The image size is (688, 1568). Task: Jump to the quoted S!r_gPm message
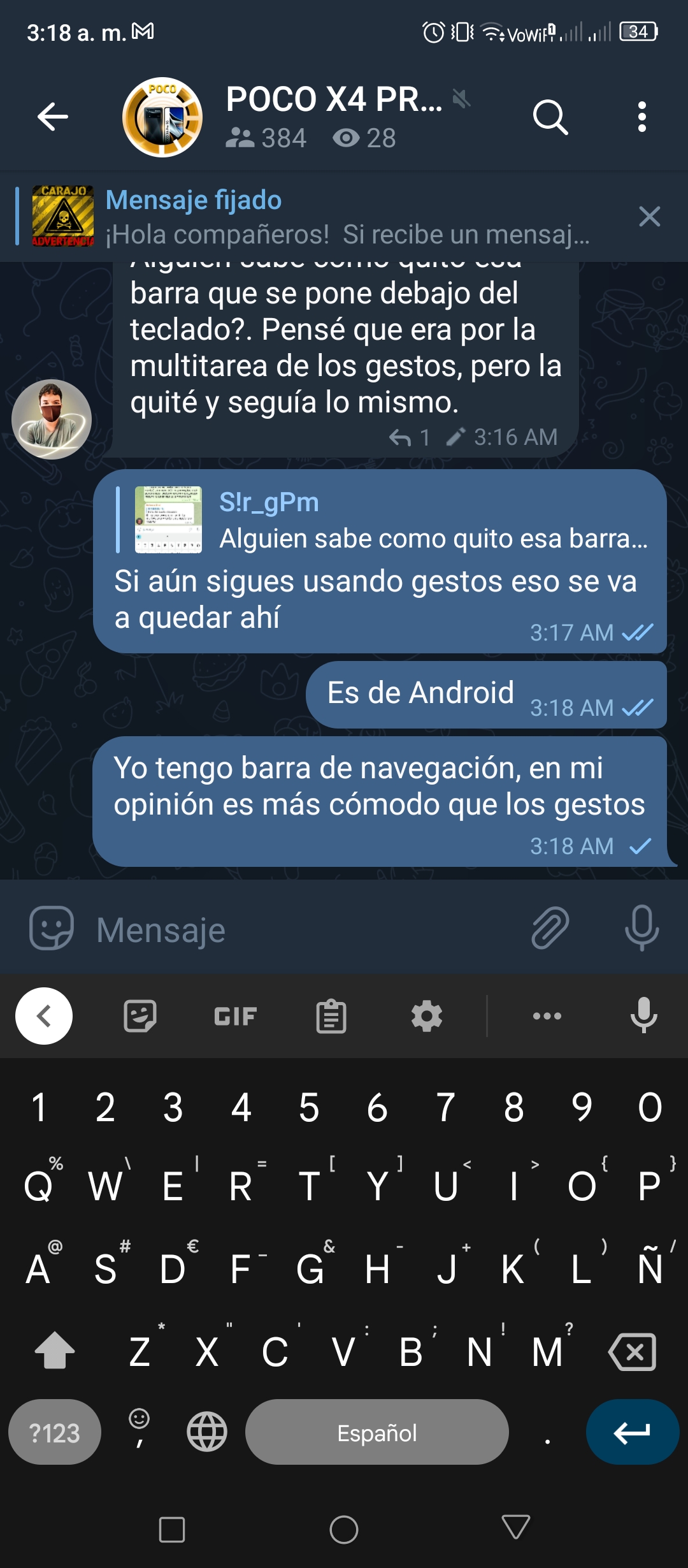coord(382,520)
